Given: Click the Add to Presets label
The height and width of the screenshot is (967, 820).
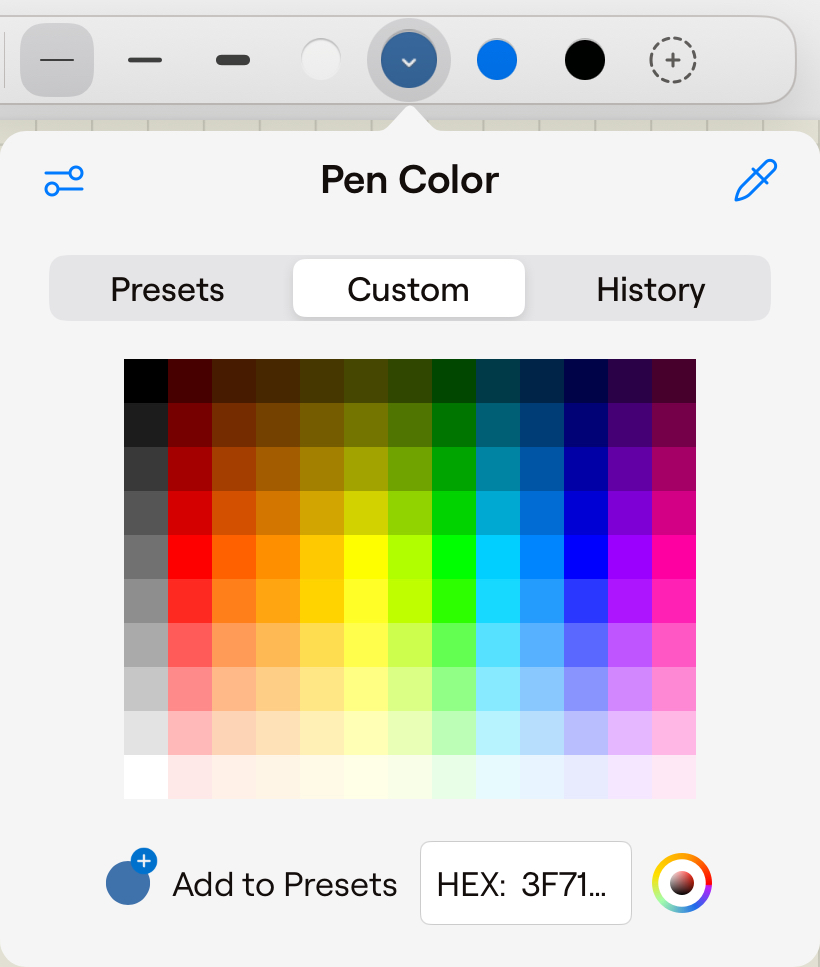Looking at the screenshot, I should pyautogui.click(x=287, y=884).
